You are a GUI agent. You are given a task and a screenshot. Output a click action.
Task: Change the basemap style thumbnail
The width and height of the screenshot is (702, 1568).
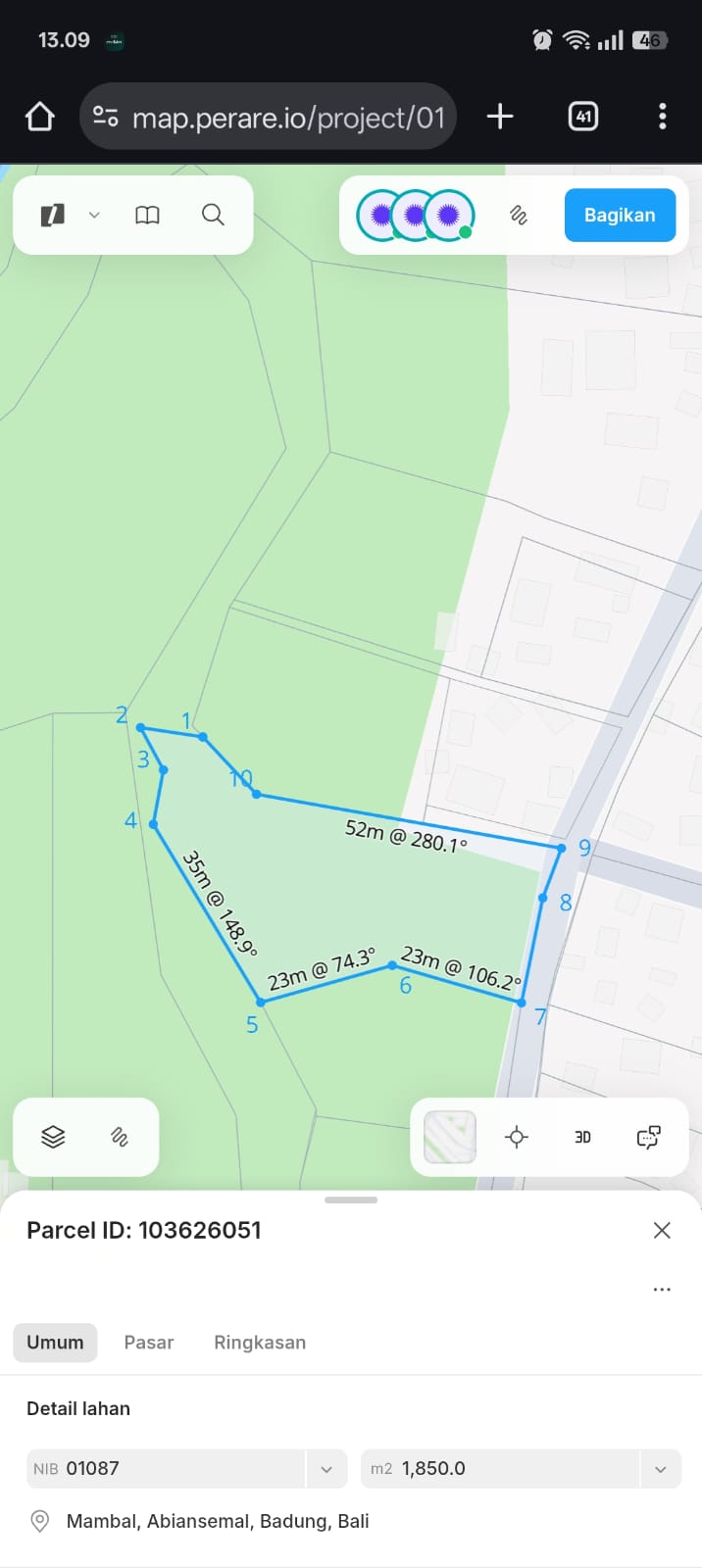(x=450, y=1137)
